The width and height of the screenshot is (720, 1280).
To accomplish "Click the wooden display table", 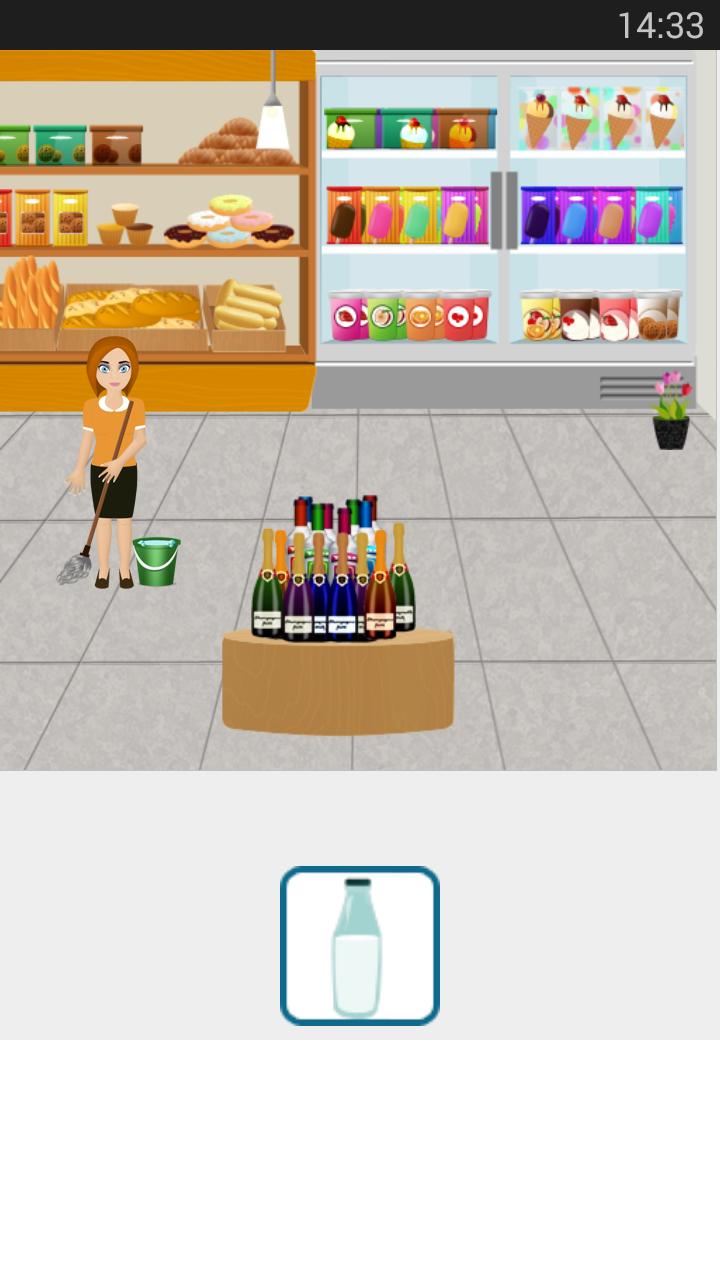I will tap(340, 680).
